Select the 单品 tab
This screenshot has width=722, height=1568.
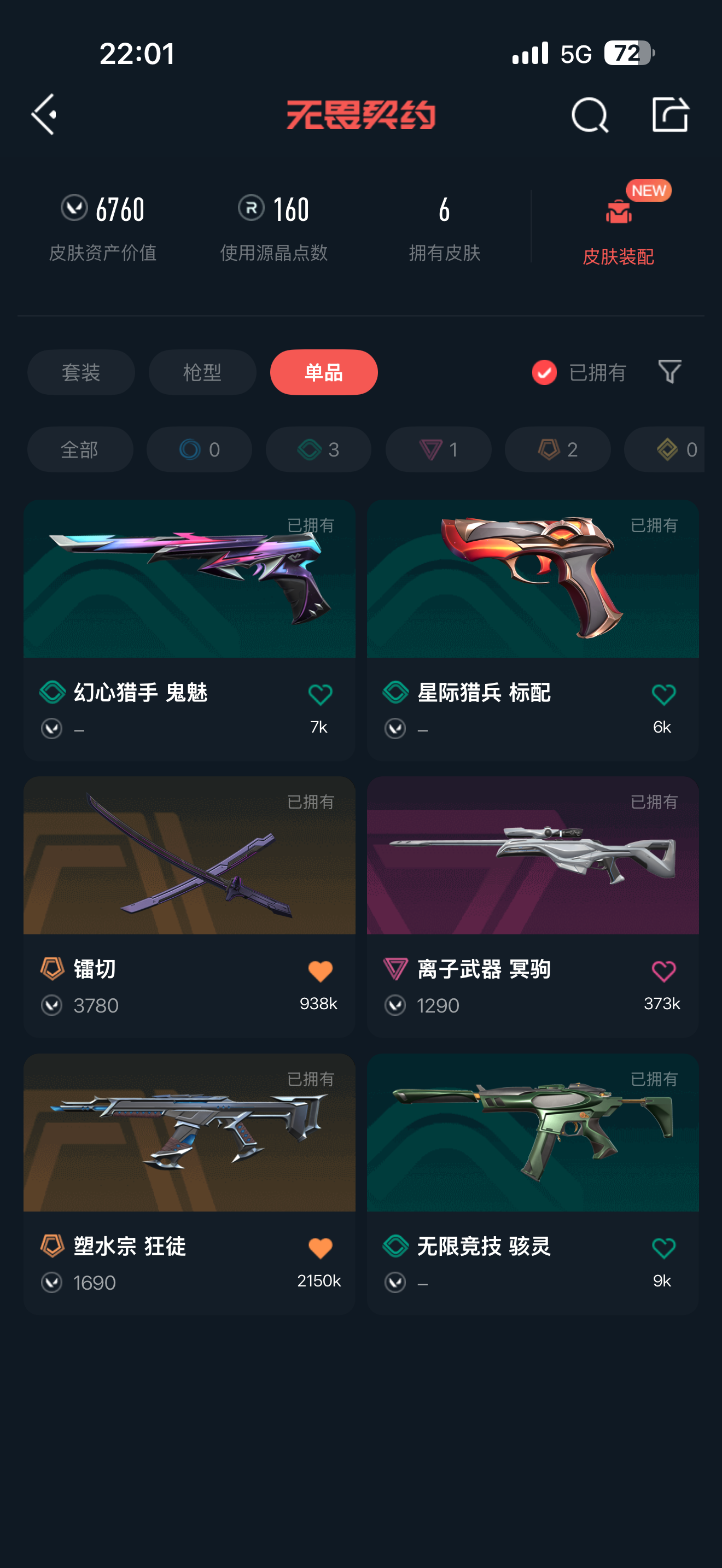(x=324, y=372)
